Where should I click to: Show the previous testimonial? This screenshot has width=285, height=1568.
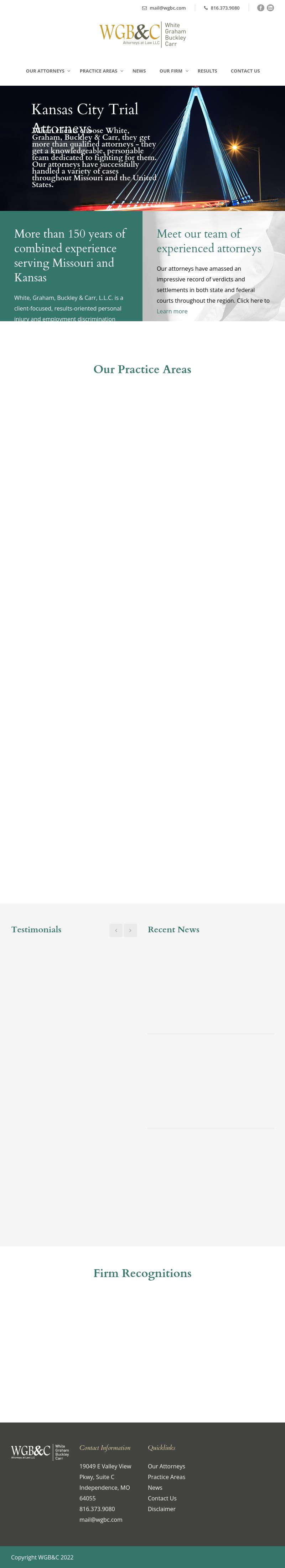[116, 930]
